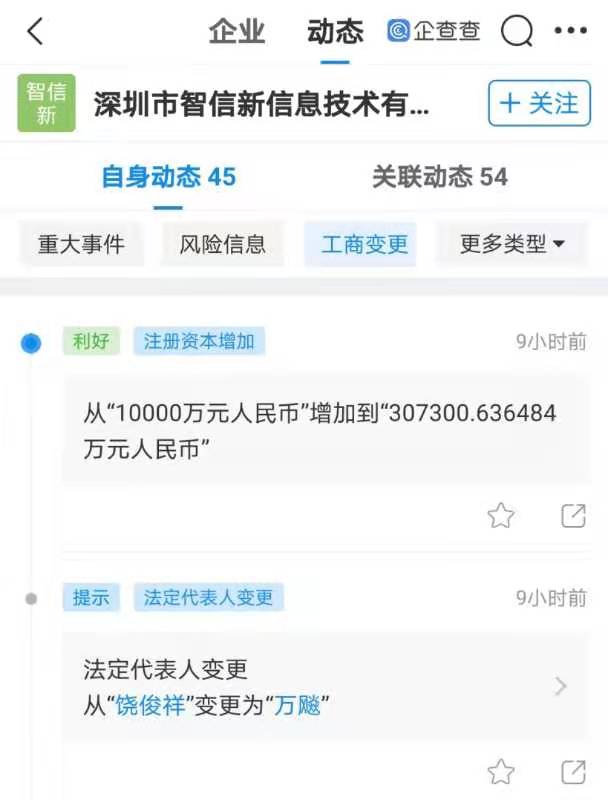Share the 注册资本增加 entry
The height and width of the screenshot is (800, 608).
[x=573, y=516]
